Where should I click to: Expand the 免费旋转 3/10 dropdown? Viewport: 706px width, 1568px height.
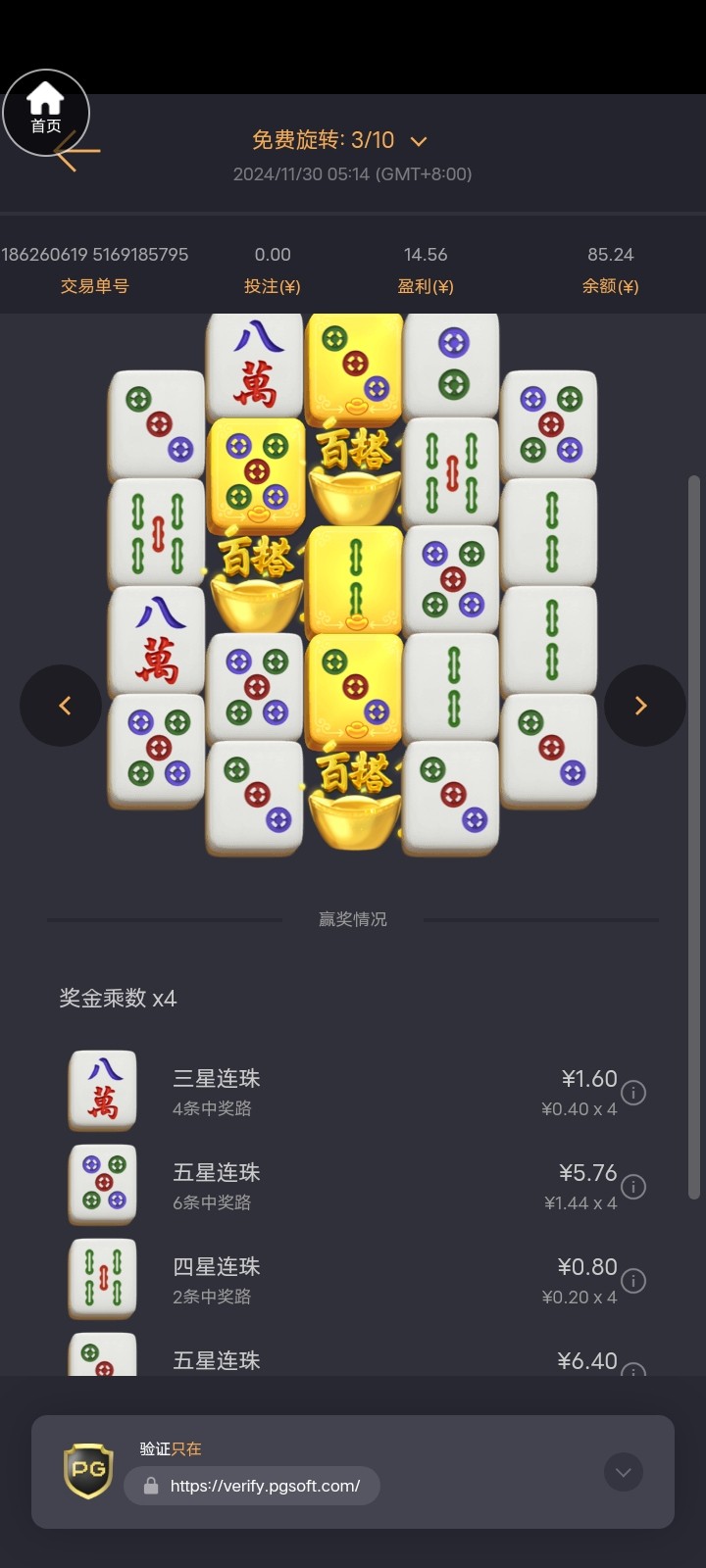419,141
